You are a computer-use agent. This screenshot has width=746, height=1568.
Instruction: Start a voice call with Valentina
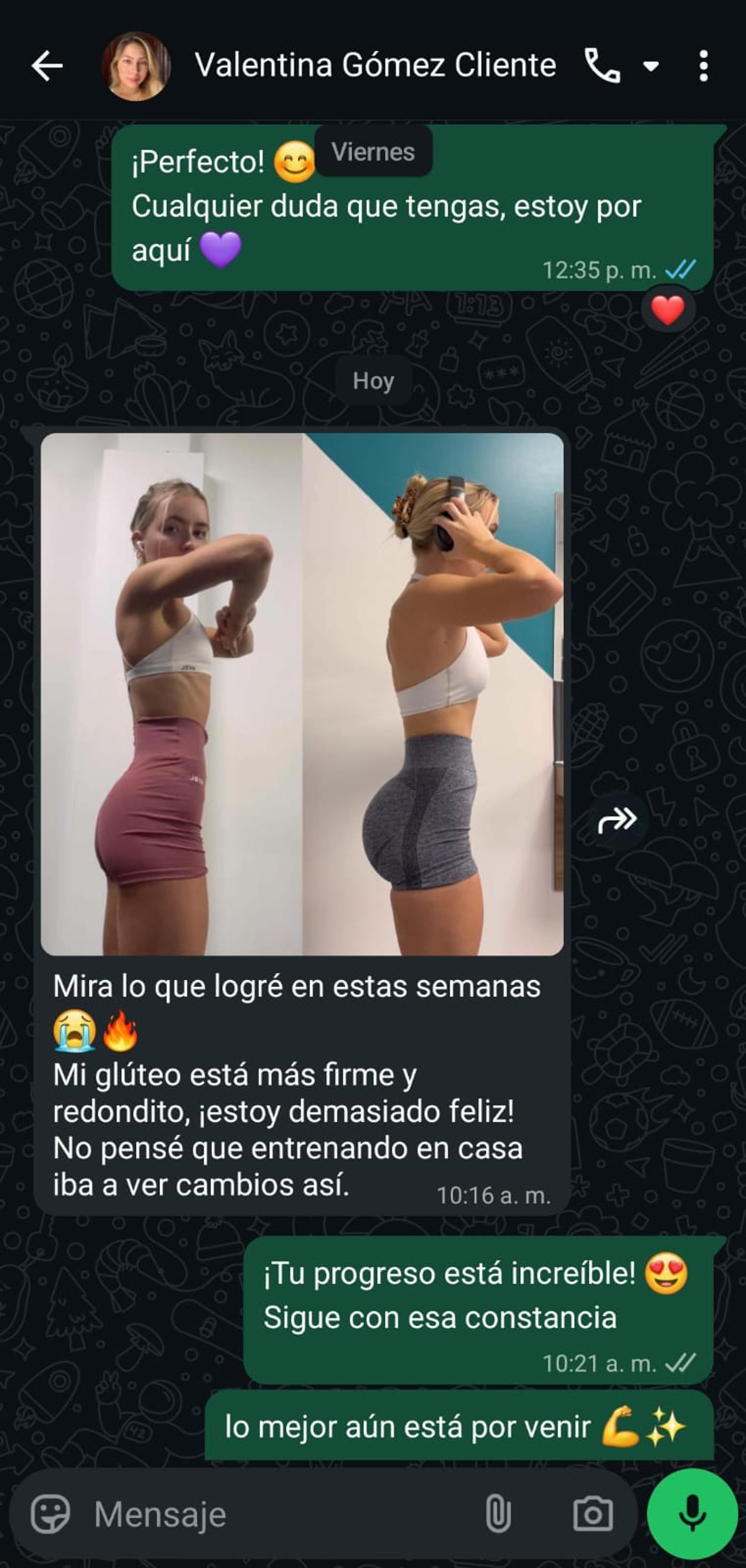click(x=602, y=66)
